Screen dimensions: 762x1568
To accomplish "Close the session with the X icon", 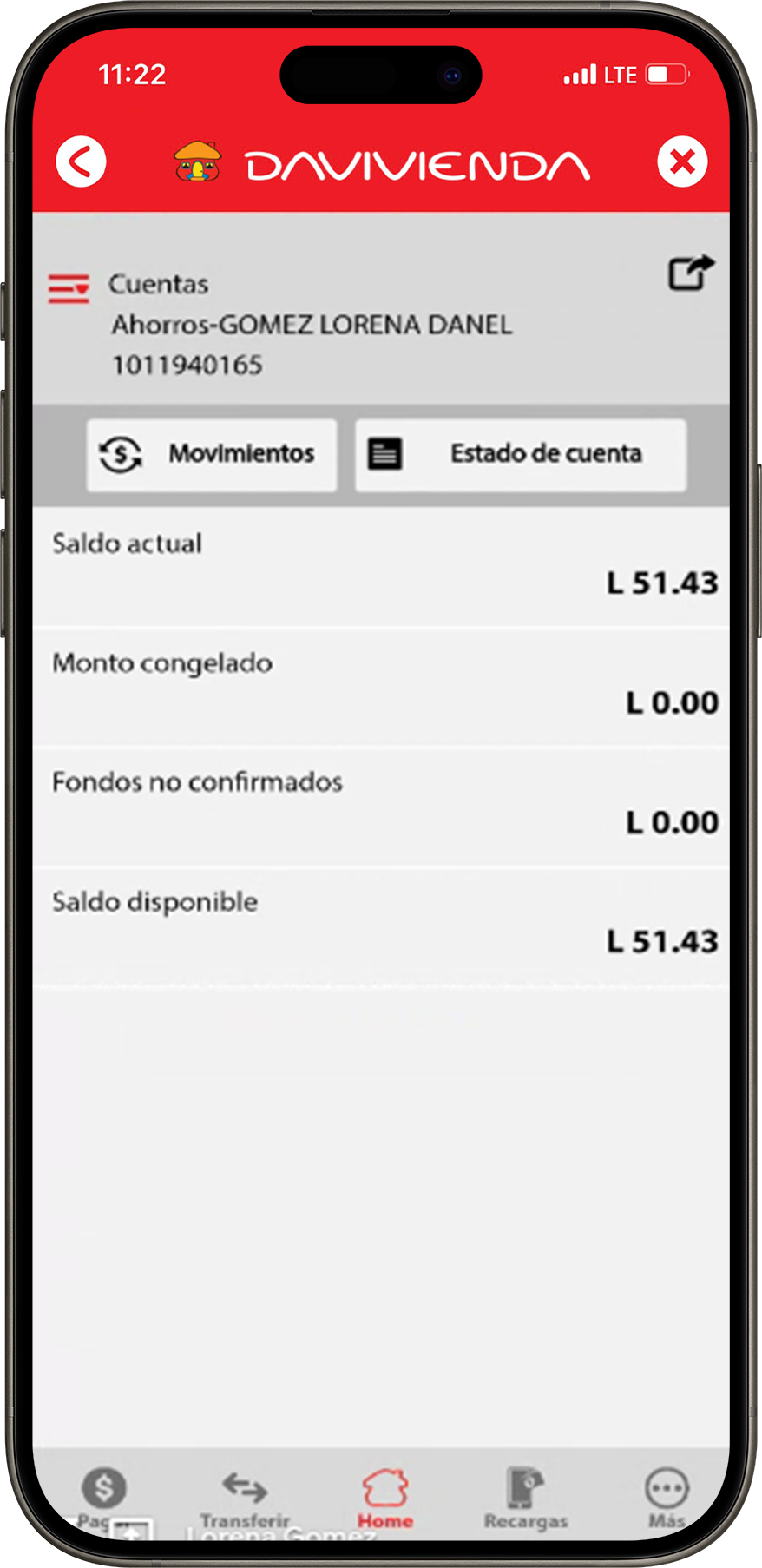I will (x=682, y=161).
